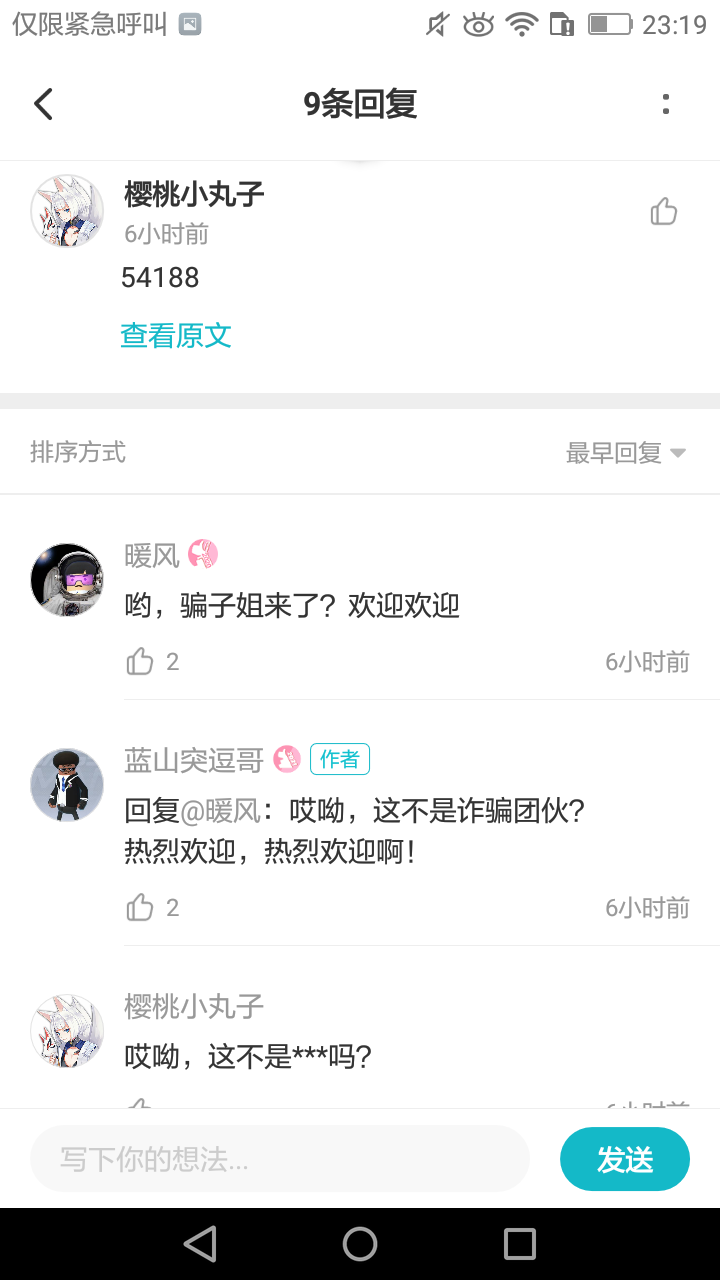Like 蓝山突逗哥's reply
This screenshot has width=720, height=1280.
pos(140,907)
